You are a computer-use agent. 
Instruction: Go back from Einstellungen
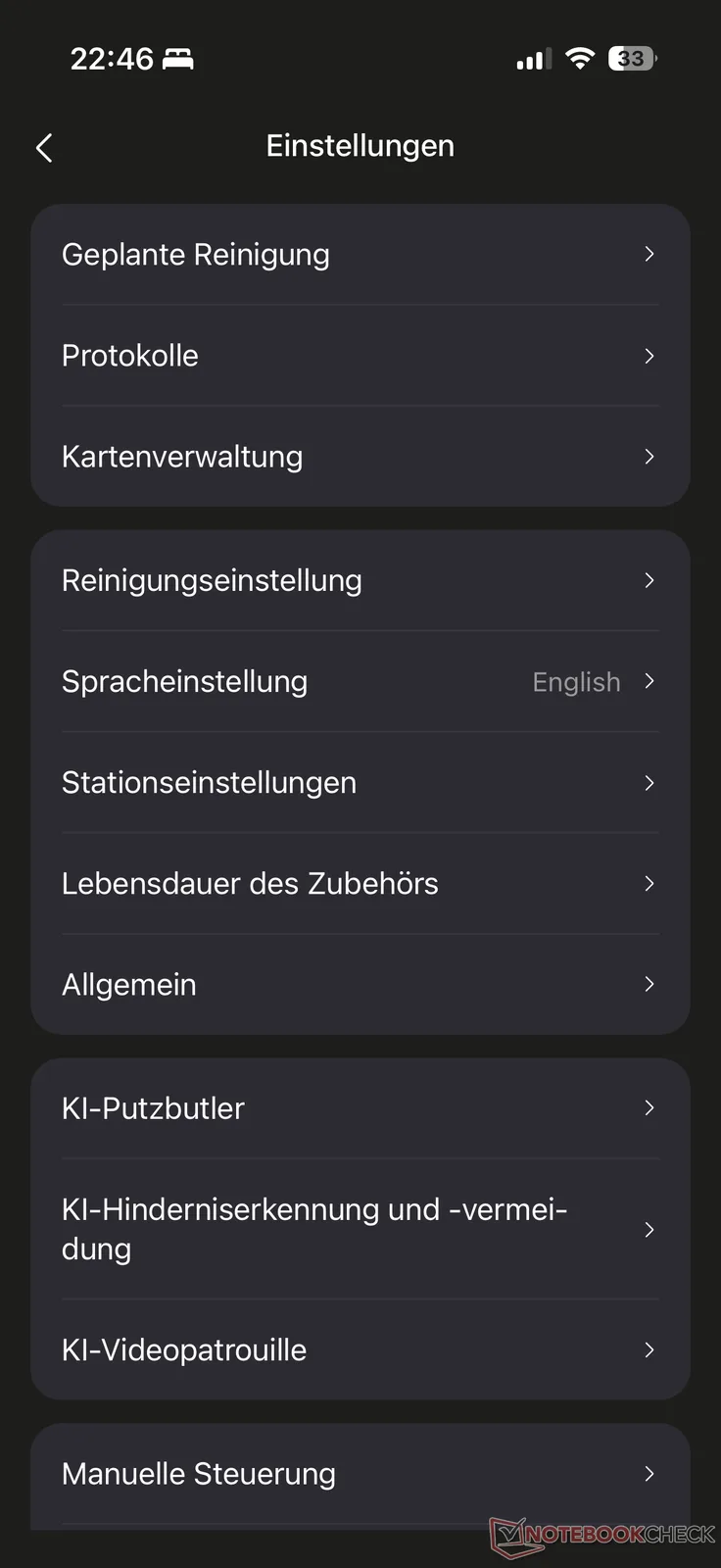[x=44, y=148]
